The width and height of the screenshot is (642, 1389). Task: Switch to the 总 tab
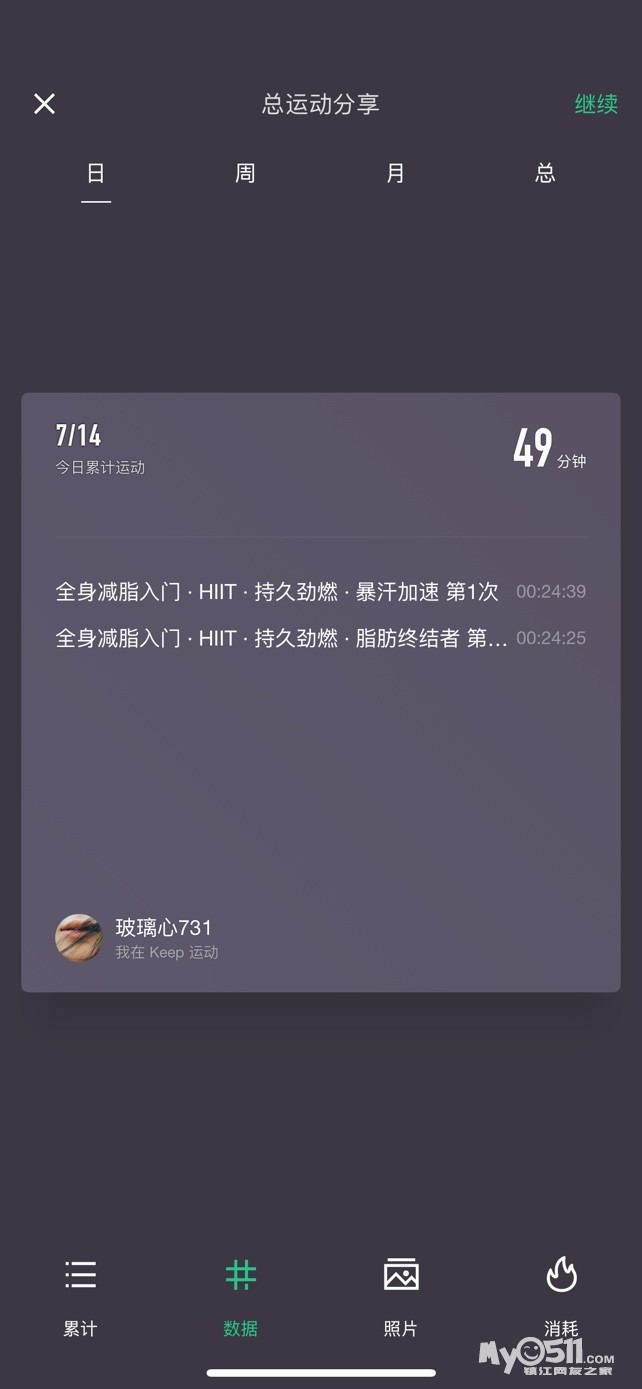545,173
